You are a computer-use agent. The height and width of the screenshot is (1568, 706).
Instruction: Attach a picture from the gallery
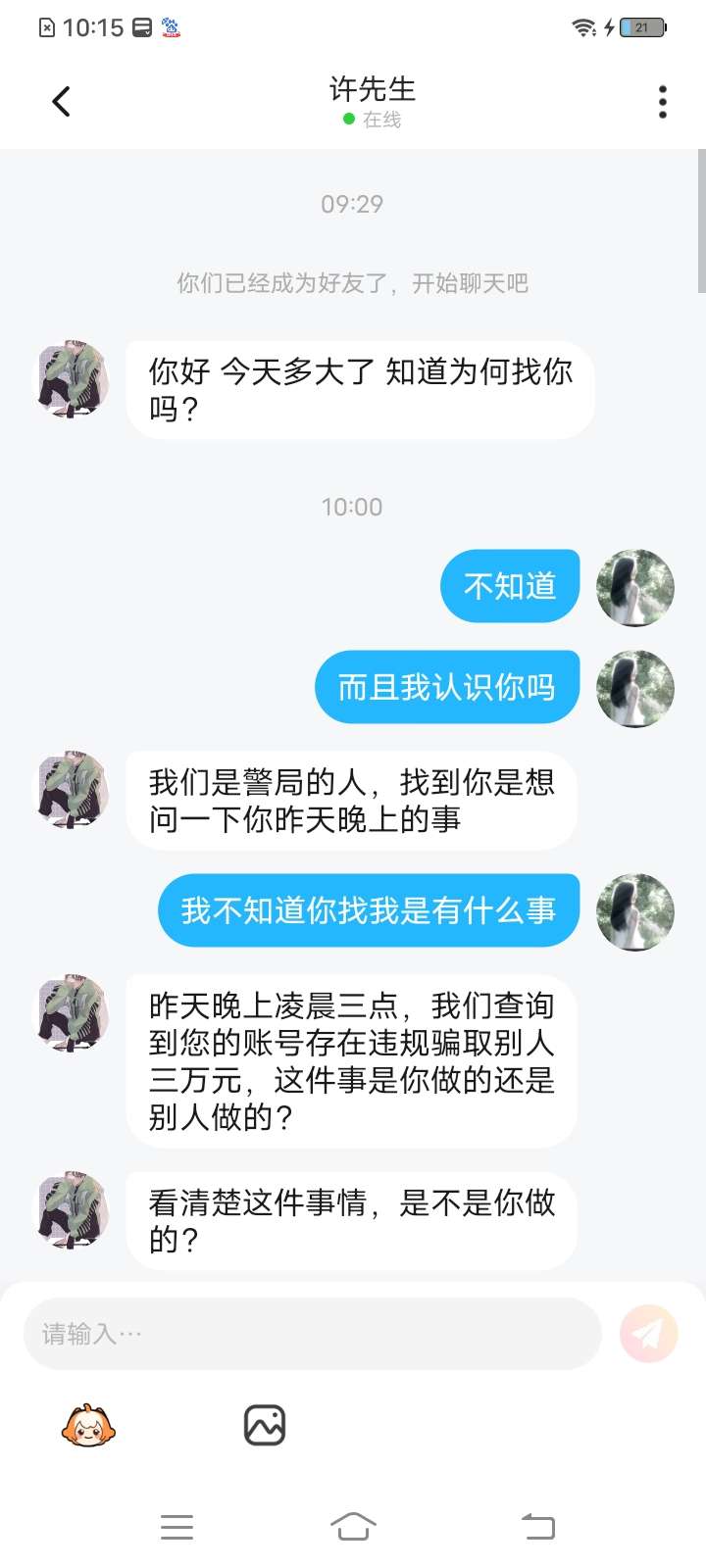click(264, 1426)
